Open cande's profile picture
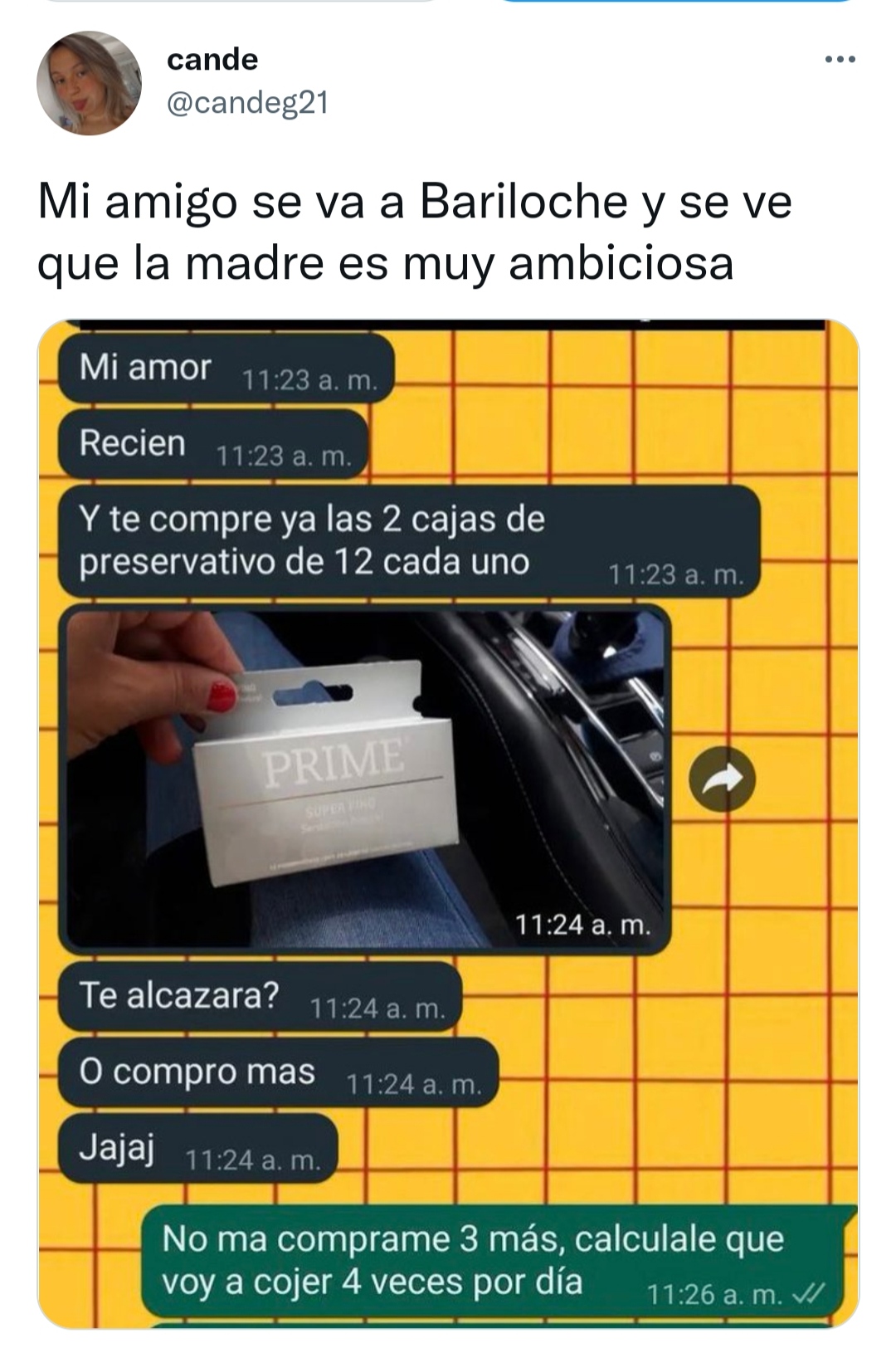Image resolution: width=896 pixels, height=1348 pixels. 89,83
